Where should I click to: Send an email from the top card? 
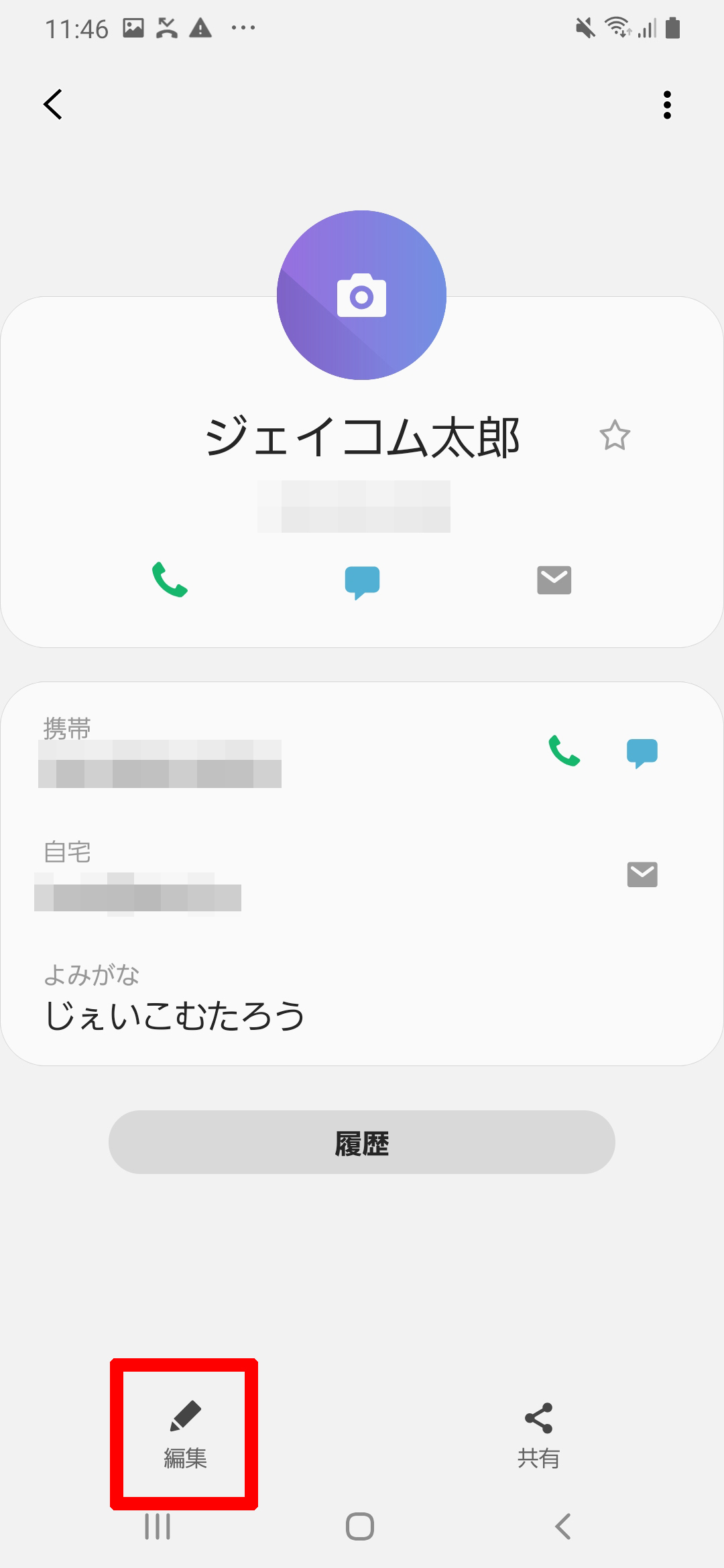pyautogui.click(x=554, y=580)
